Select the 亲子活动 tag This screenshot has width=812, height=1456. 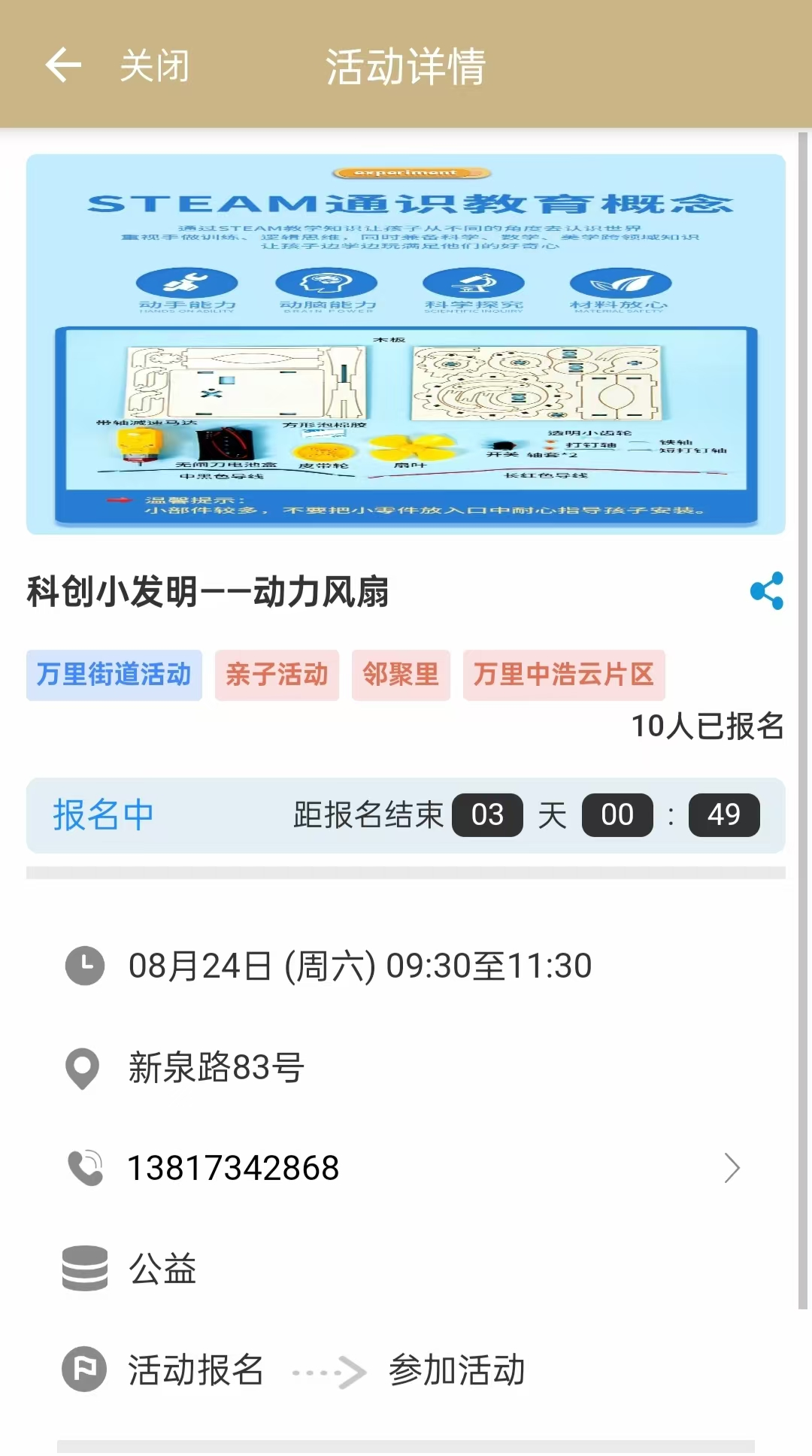coord(277,675)
